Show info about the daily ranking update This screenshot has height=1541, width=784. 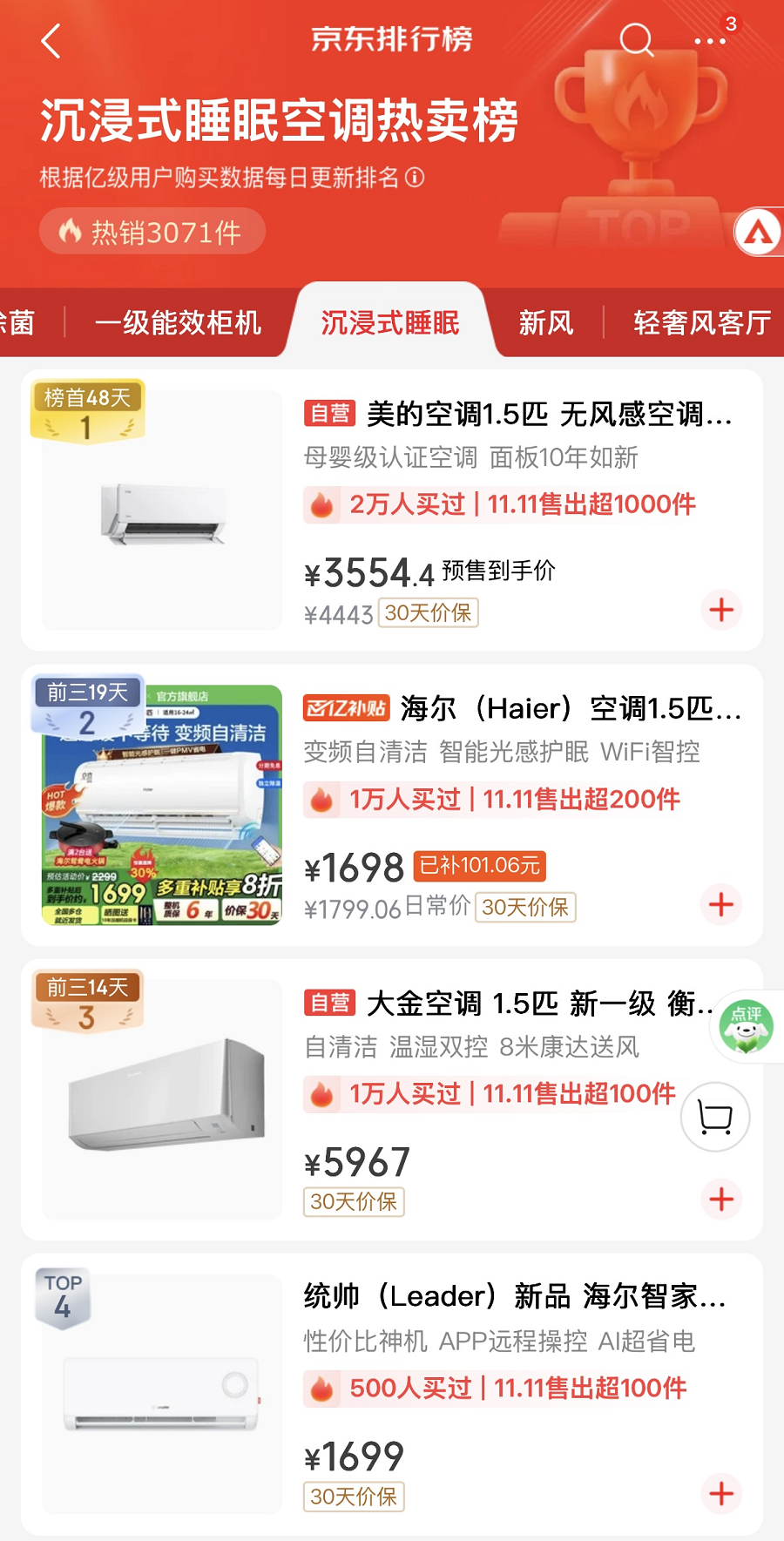416,178
